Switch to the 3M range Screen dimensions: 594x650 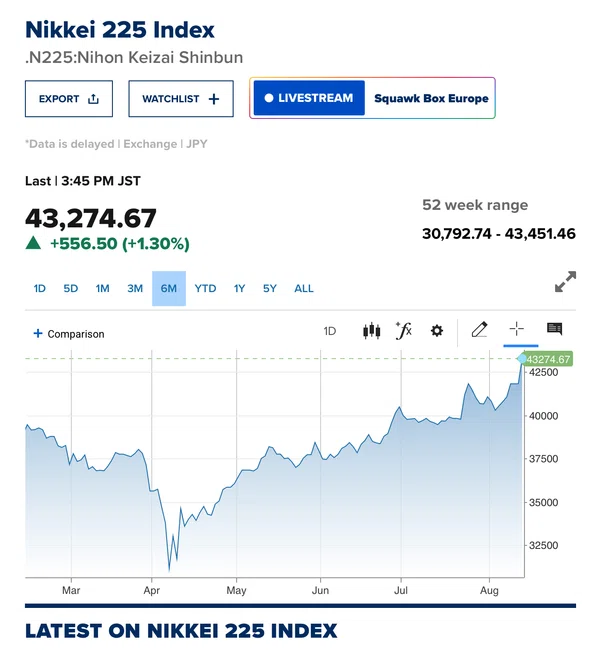click(135, 289)
